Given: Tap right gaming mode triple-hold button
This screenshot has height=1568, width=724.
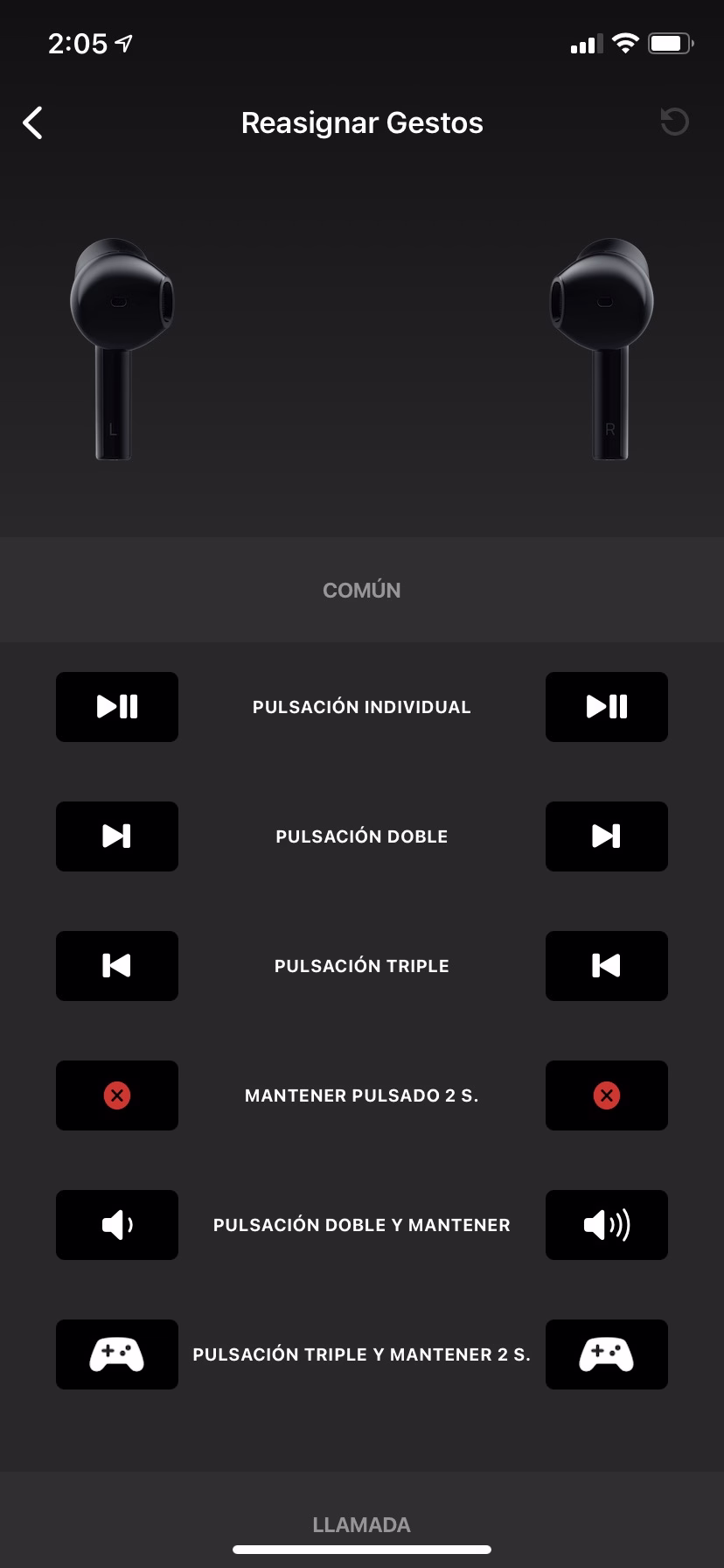Looking at the screenshot, I should [x=607, y=1354].
